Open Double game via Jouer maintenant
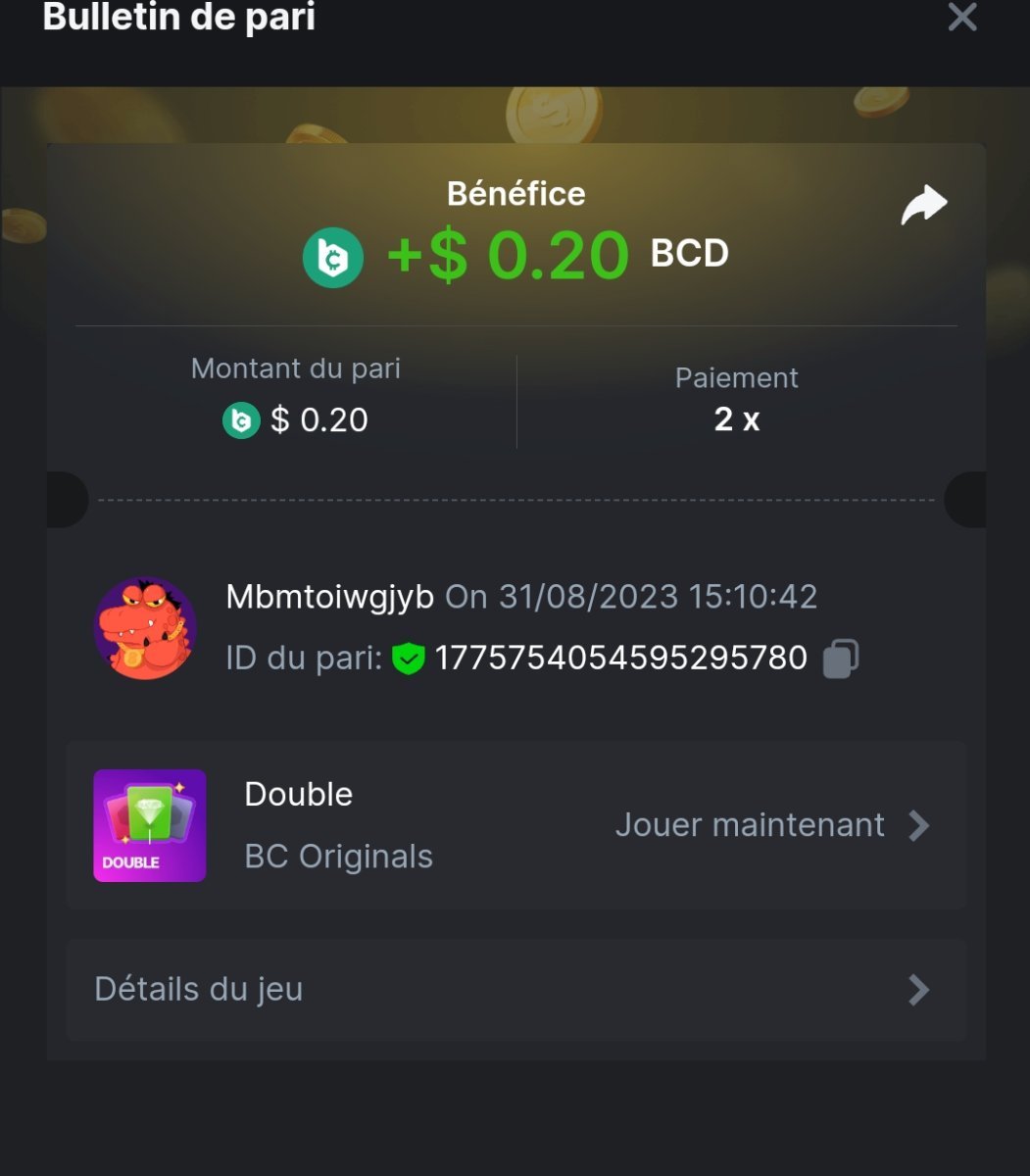 [x=771, y=825]
